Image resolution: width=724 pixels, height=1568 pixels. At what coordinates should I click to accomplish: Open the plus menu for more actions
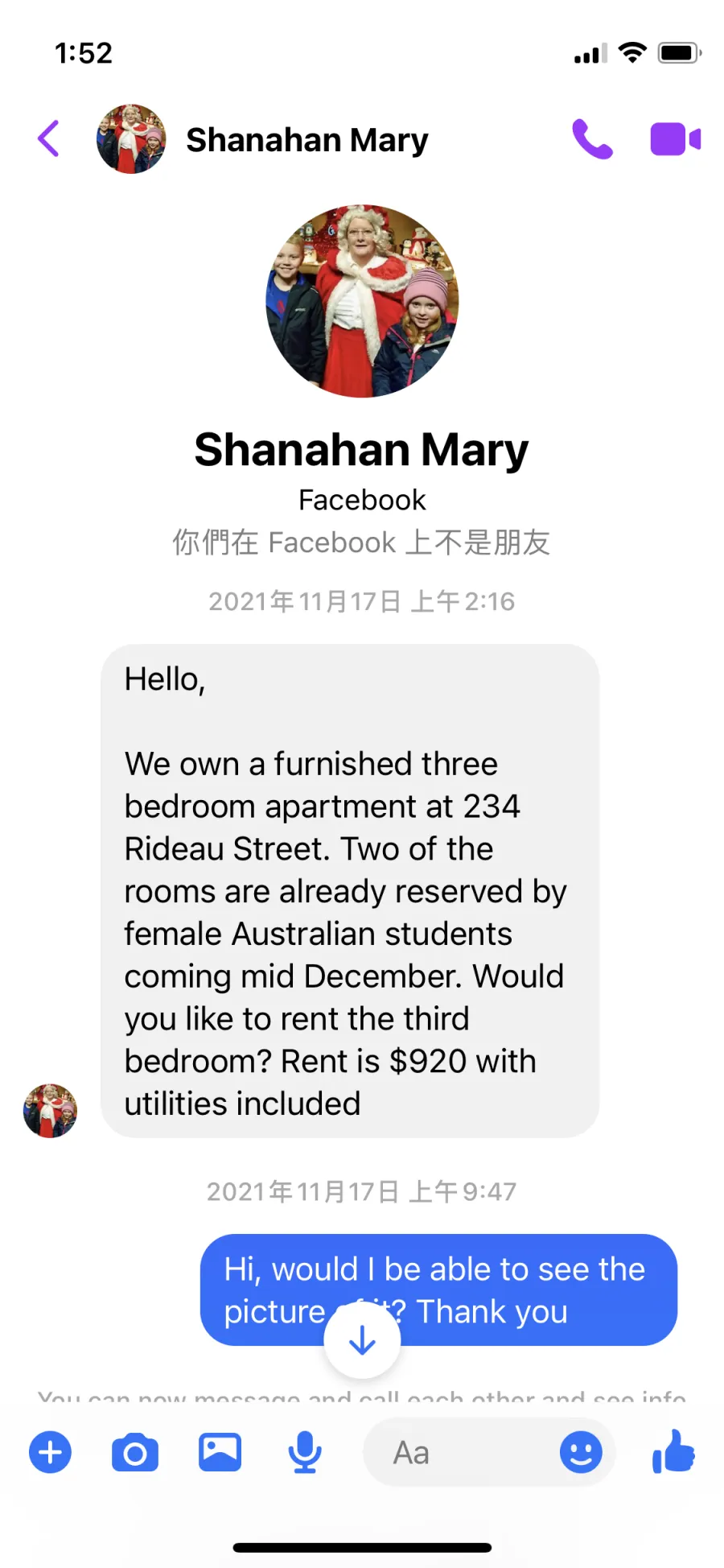click(x=50, y=1452)
